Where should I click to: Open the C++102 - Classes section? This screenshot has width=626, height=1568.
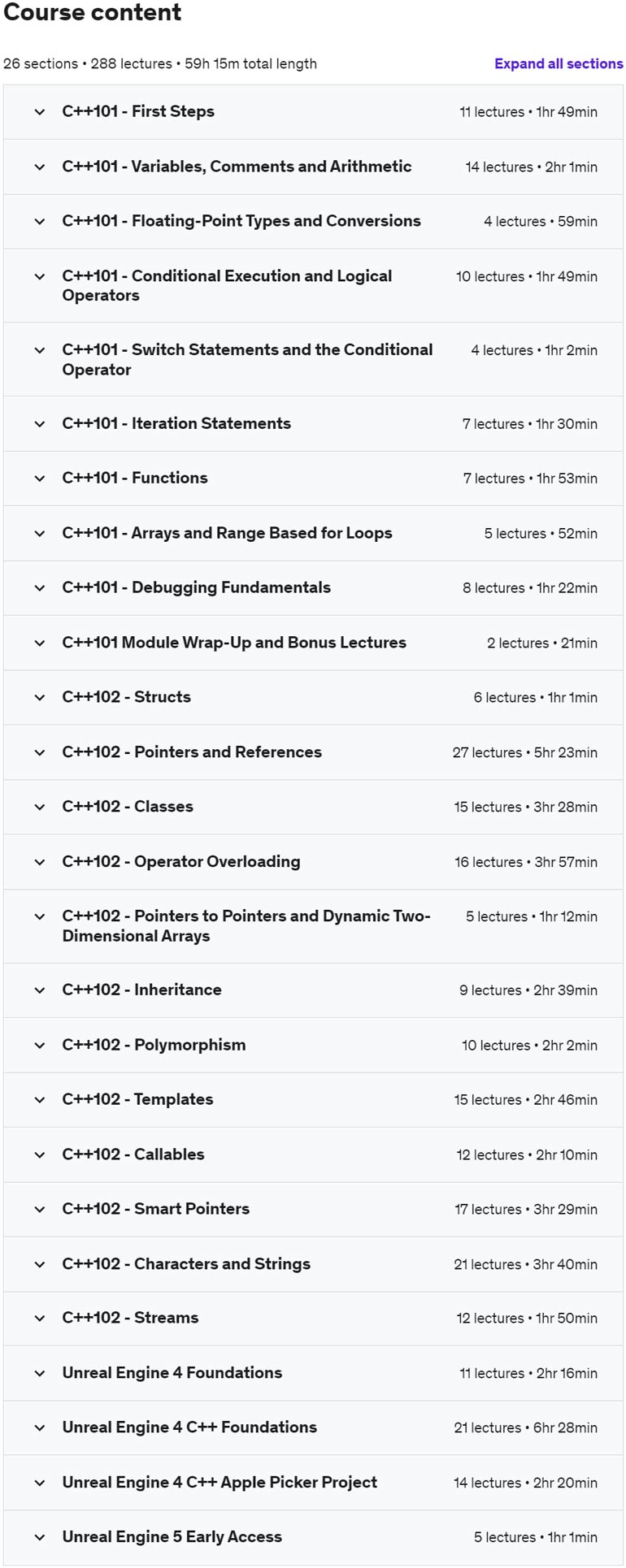click(x=128, y=807)
